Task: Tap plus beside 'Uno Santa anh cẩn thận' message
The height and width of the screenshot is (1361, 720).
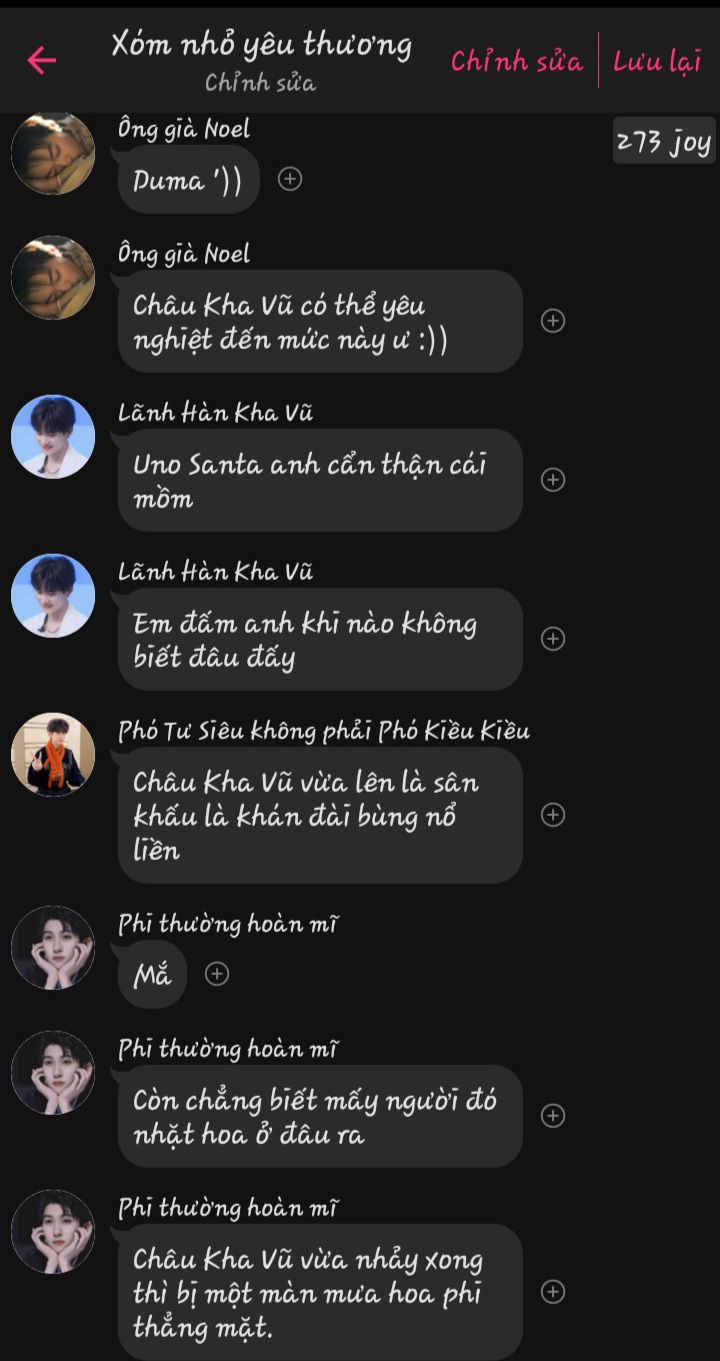Action: pos(553,480)
